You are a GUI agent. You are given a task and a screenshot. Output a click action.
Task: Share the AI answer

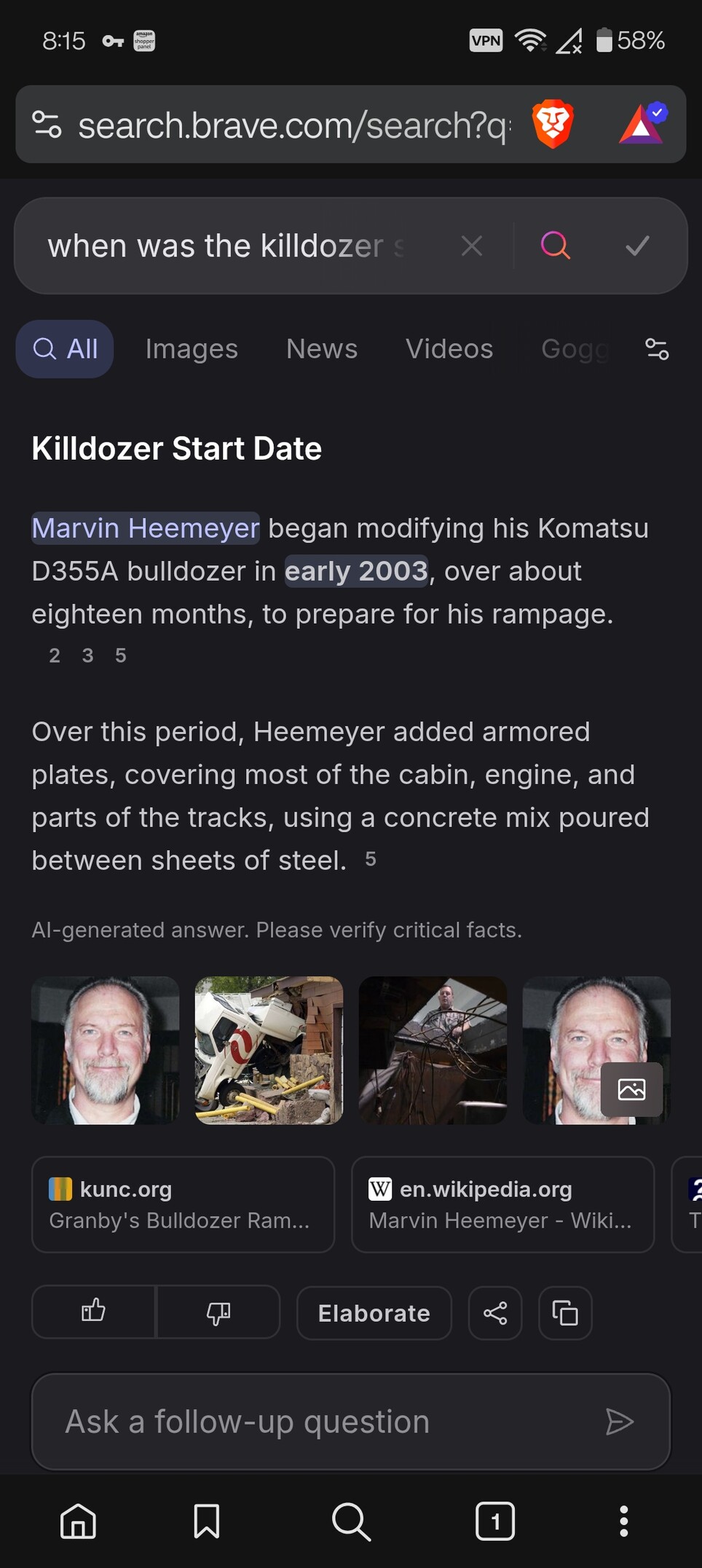(495, 1313)
